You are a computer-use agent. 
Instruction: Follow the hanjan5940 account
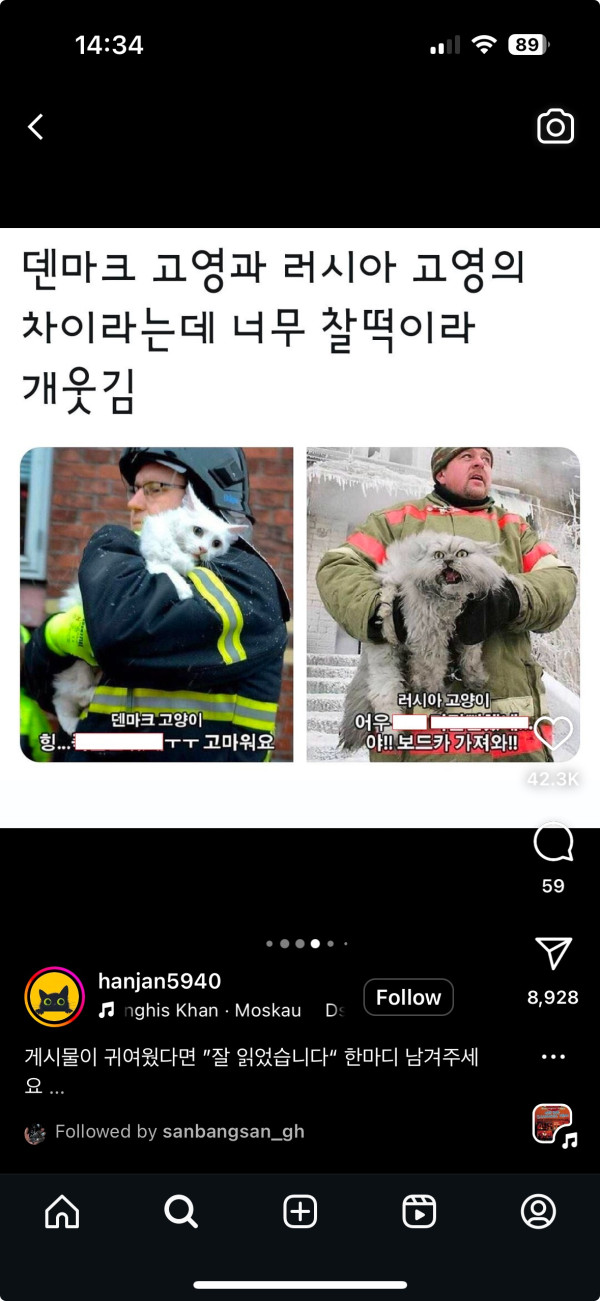pos(408,997)
